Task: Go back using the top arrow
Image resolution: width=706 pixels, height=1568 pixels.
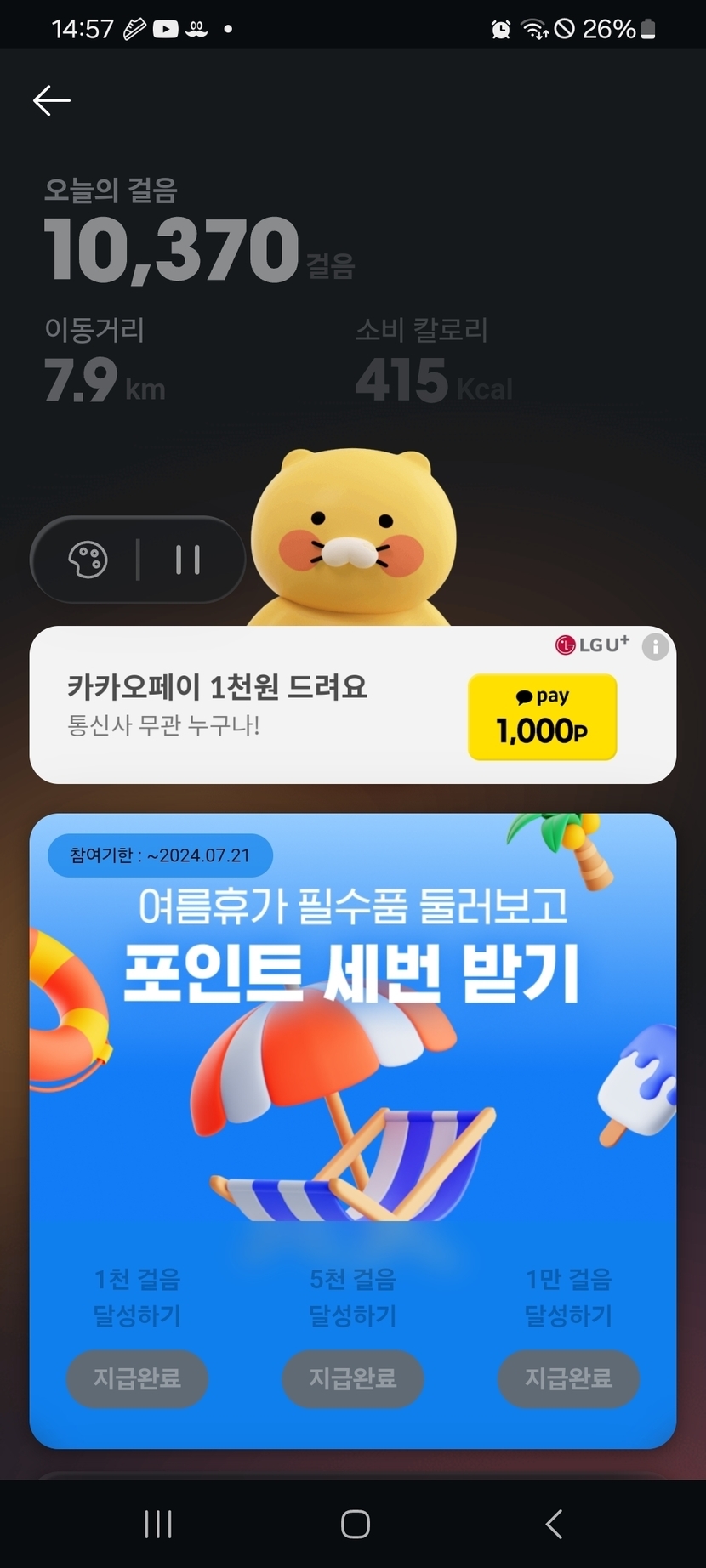Action: coord(52,100)
